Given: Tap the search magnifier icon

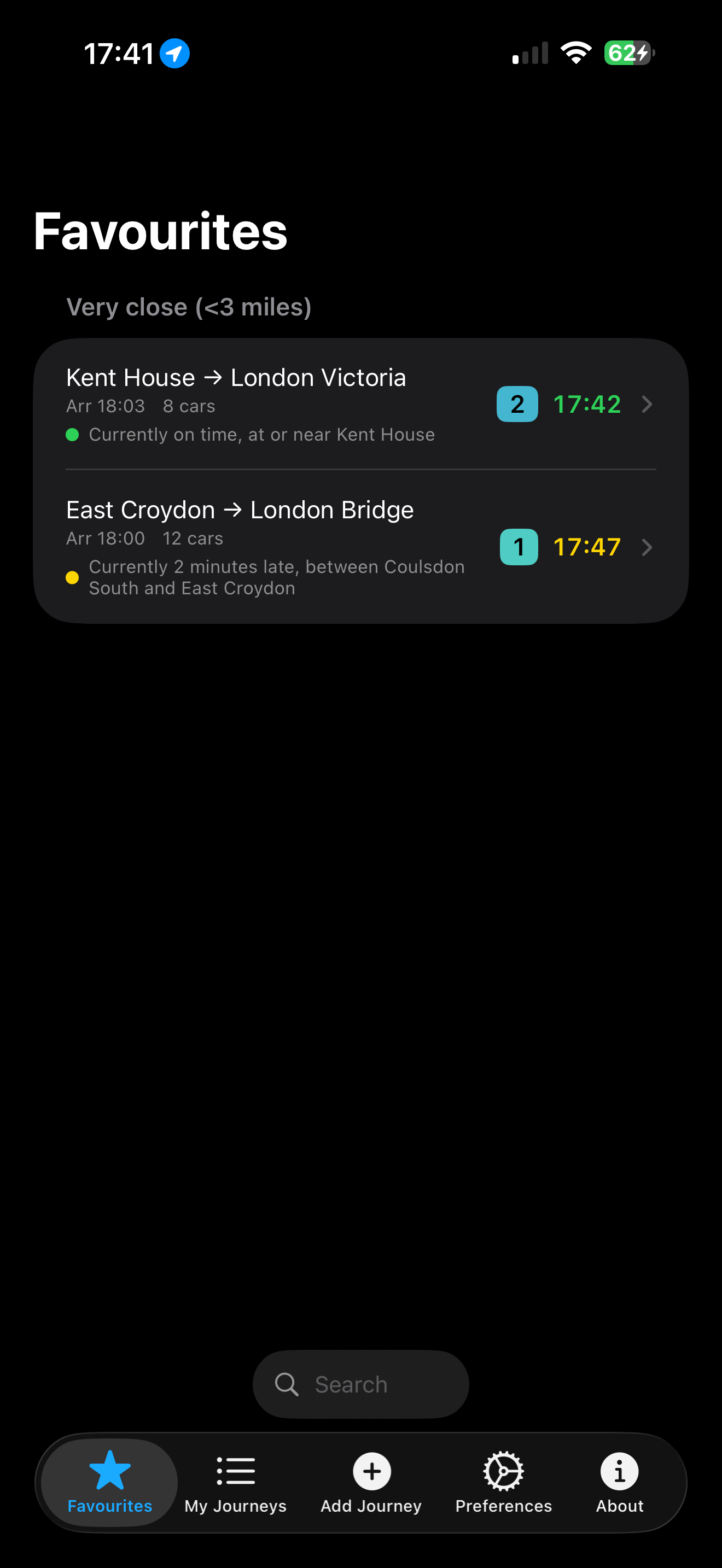Looking at the screenshot, I should click(286, 1384).
